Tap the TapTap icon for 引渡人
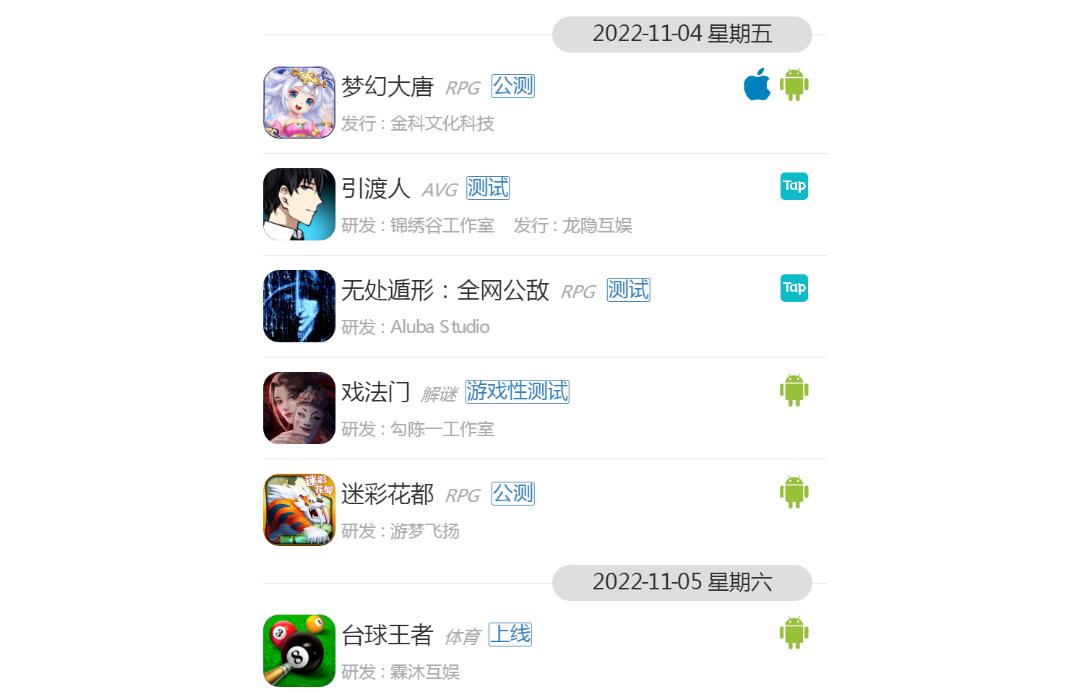 794,186
